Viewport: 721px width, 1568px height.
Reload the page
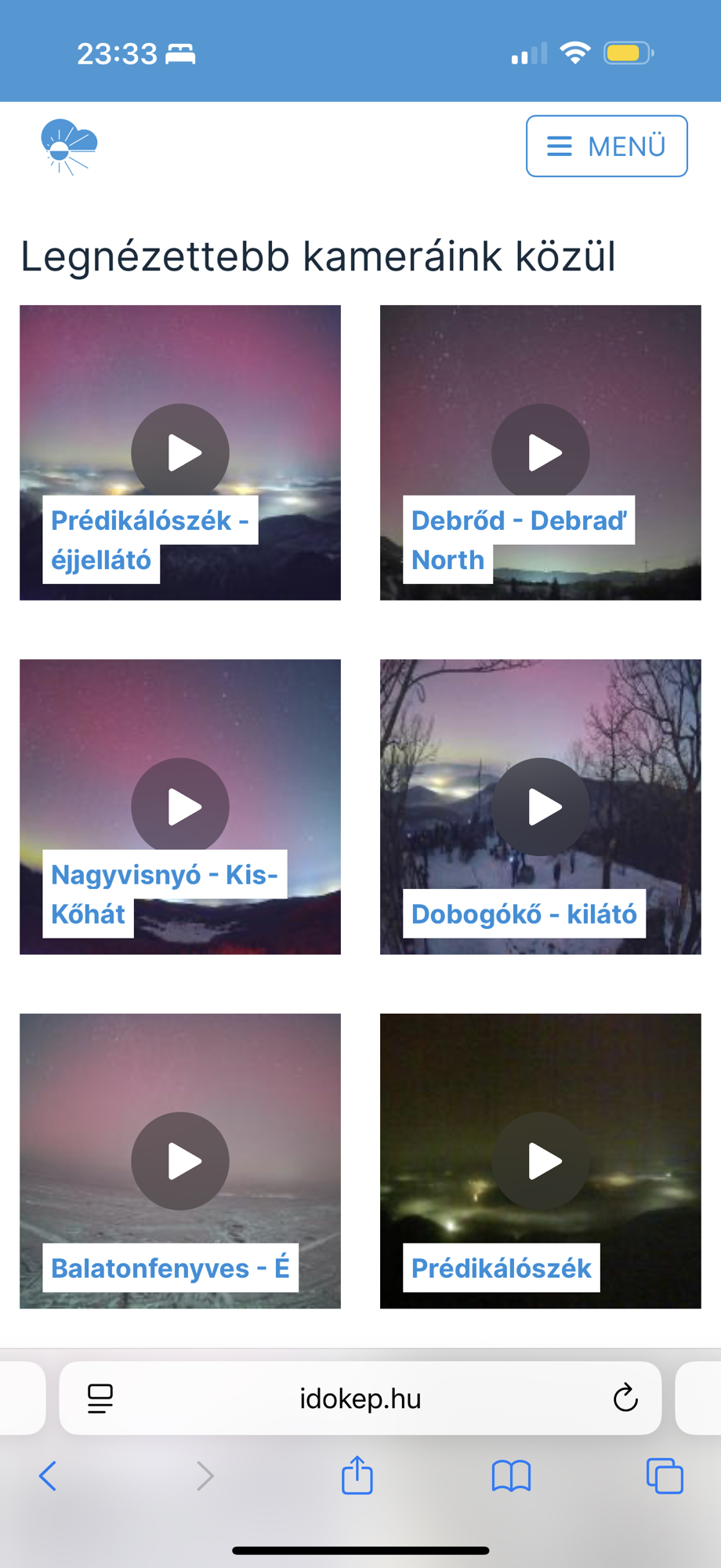pyautogui.click(x=625, y=1398)
